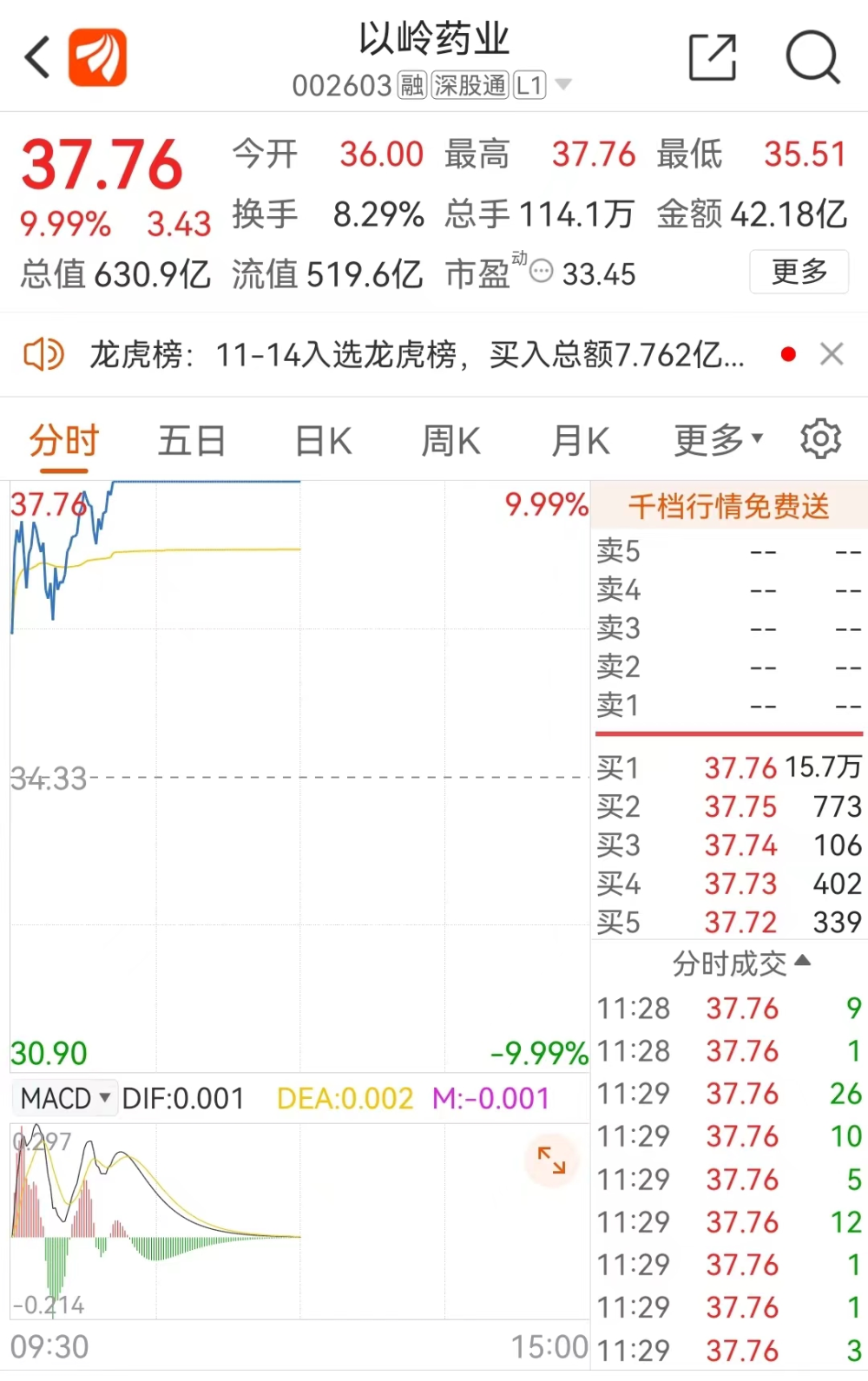
Task: Open the orange app logo icon
Action: tap(97, 57)
